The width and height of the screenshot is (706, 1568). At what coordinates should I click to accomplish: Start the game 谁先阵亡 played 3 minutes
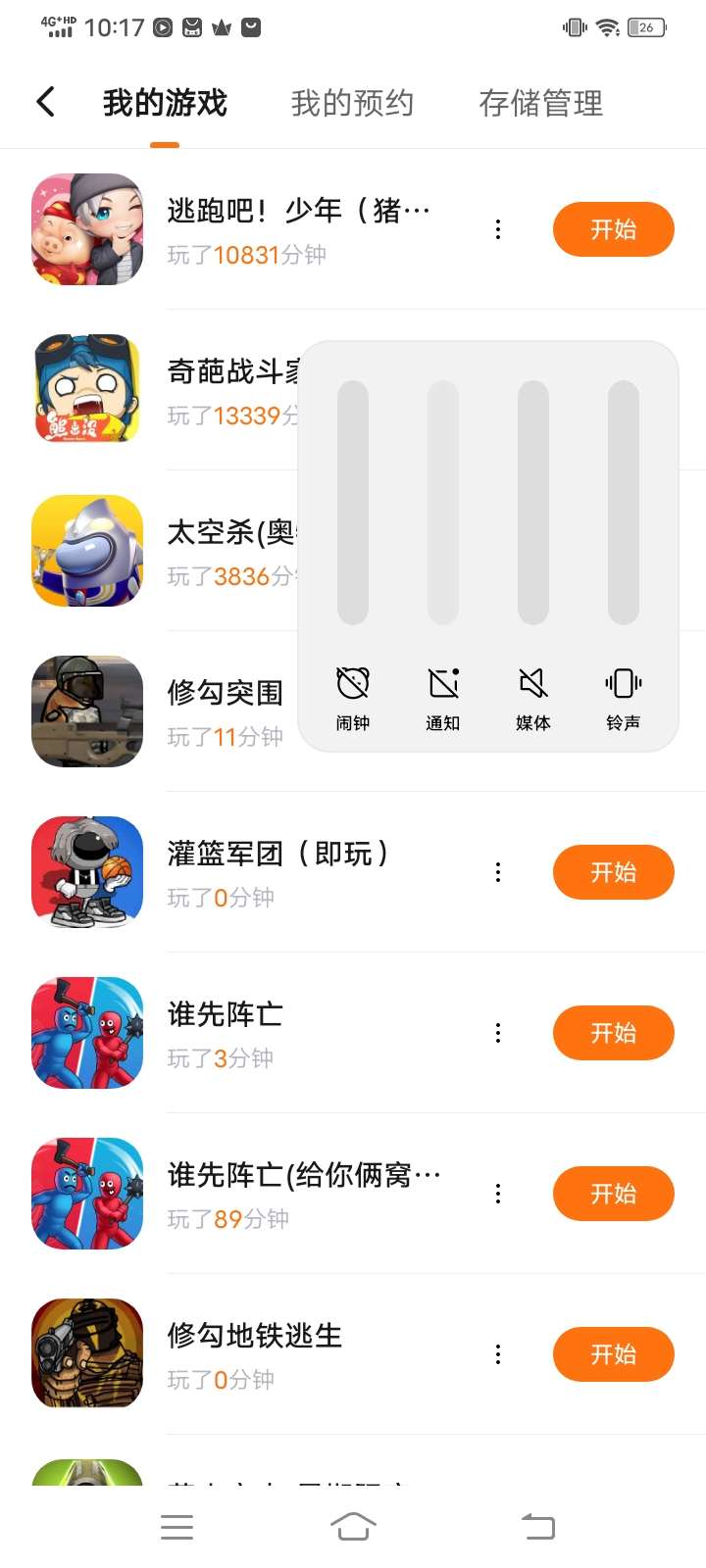click(x=613, y=1033)
